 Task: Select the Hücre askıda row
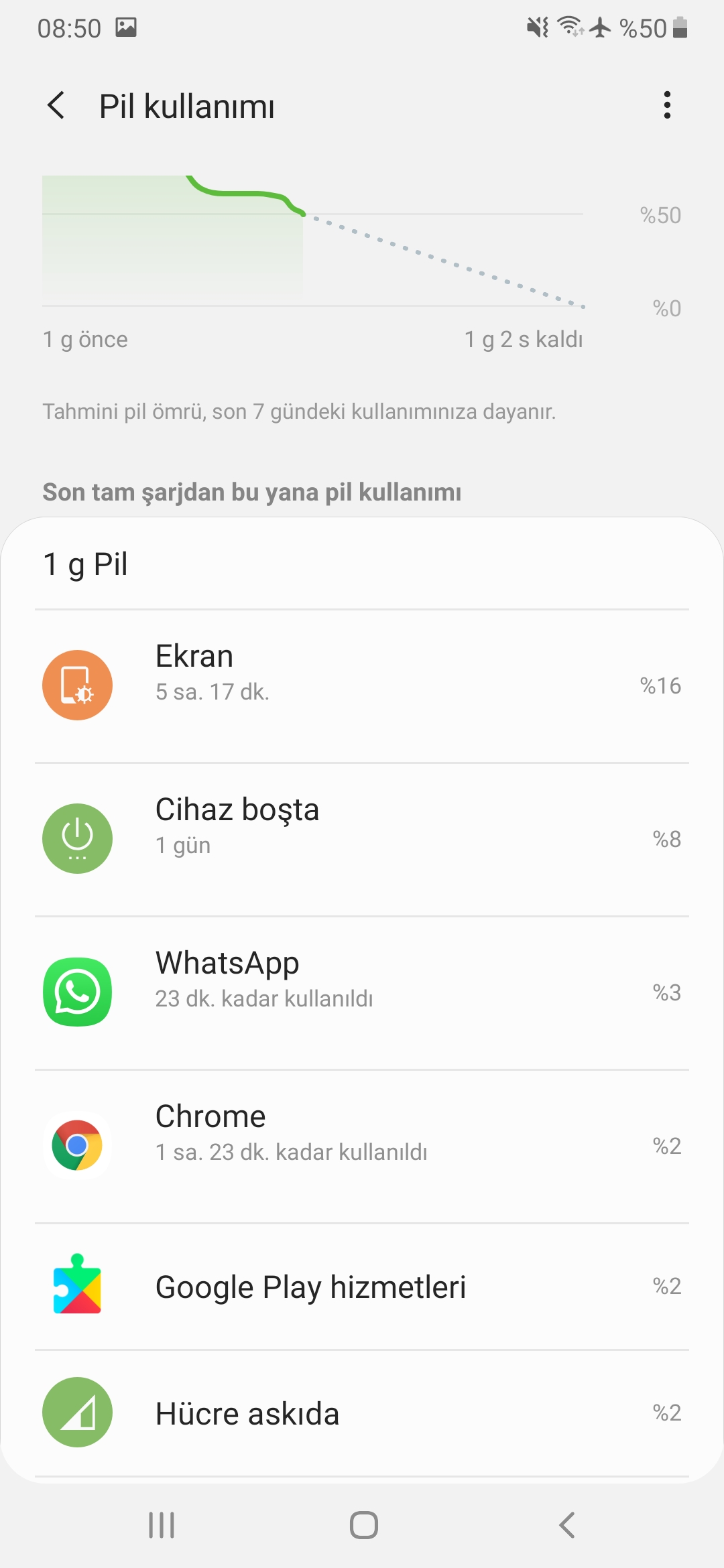pos(362,1413)
